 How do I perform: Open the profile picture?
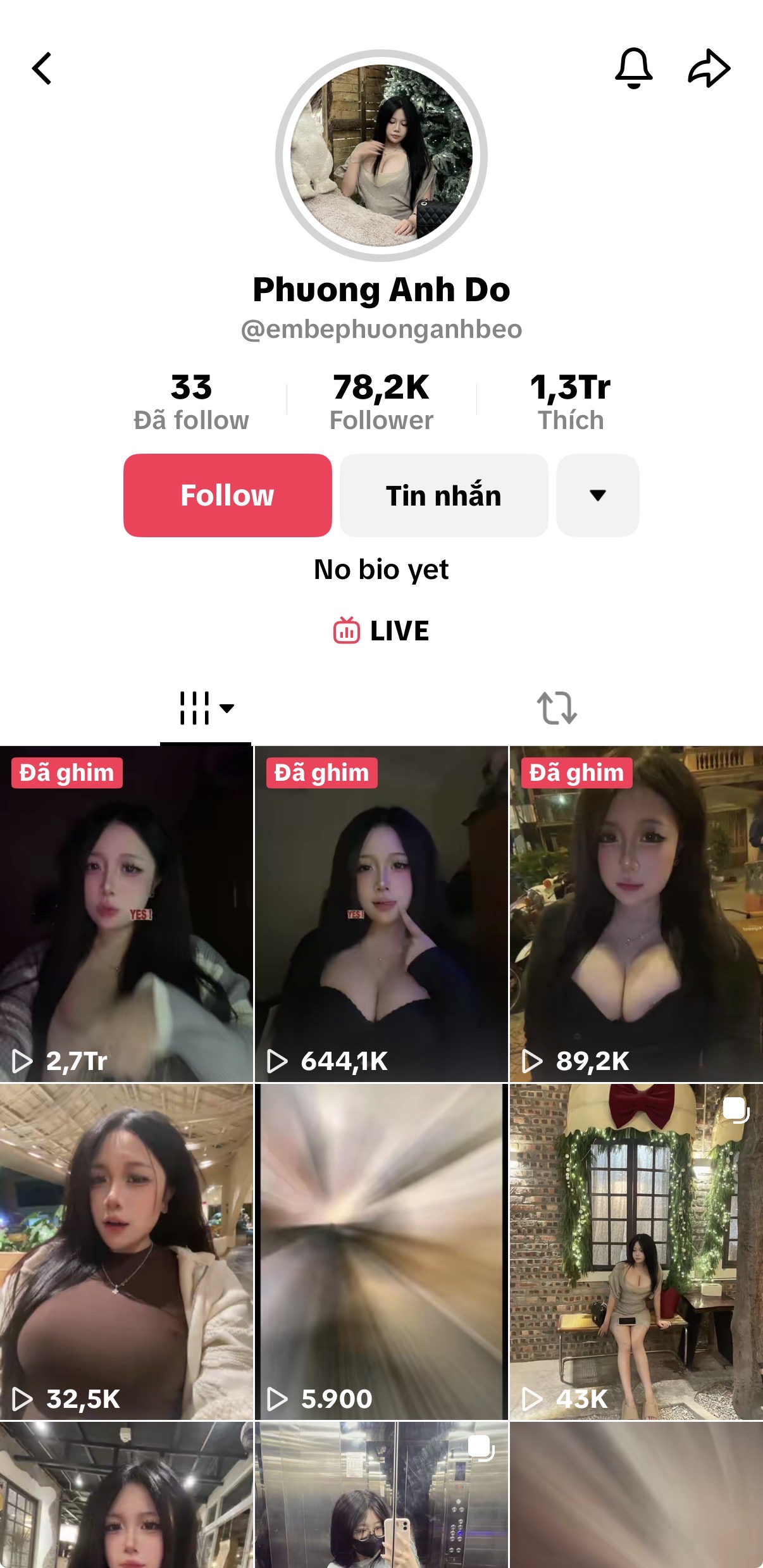381,156
